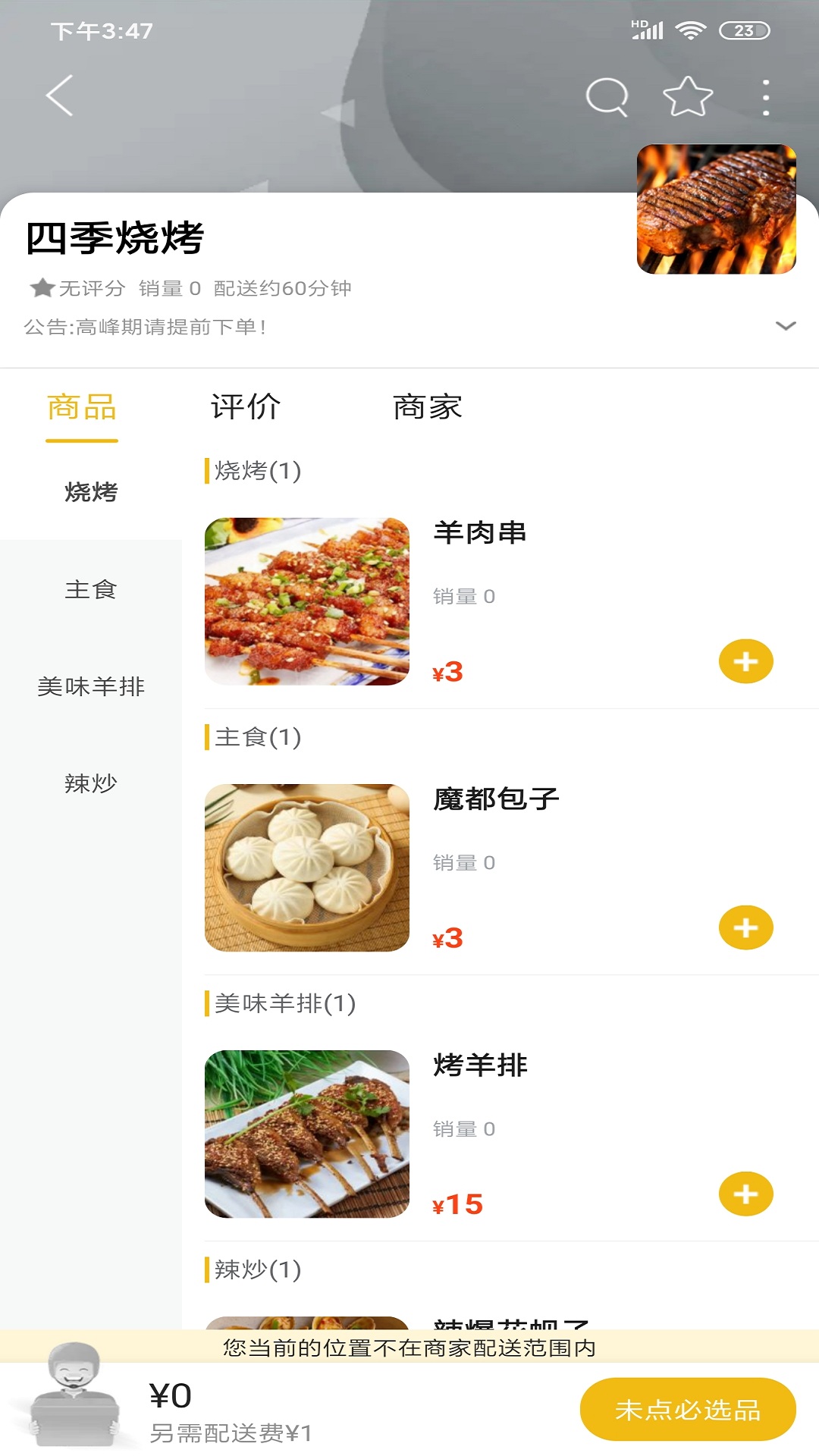
Task: Open the three-dot overflow menu
Action: 766,96
